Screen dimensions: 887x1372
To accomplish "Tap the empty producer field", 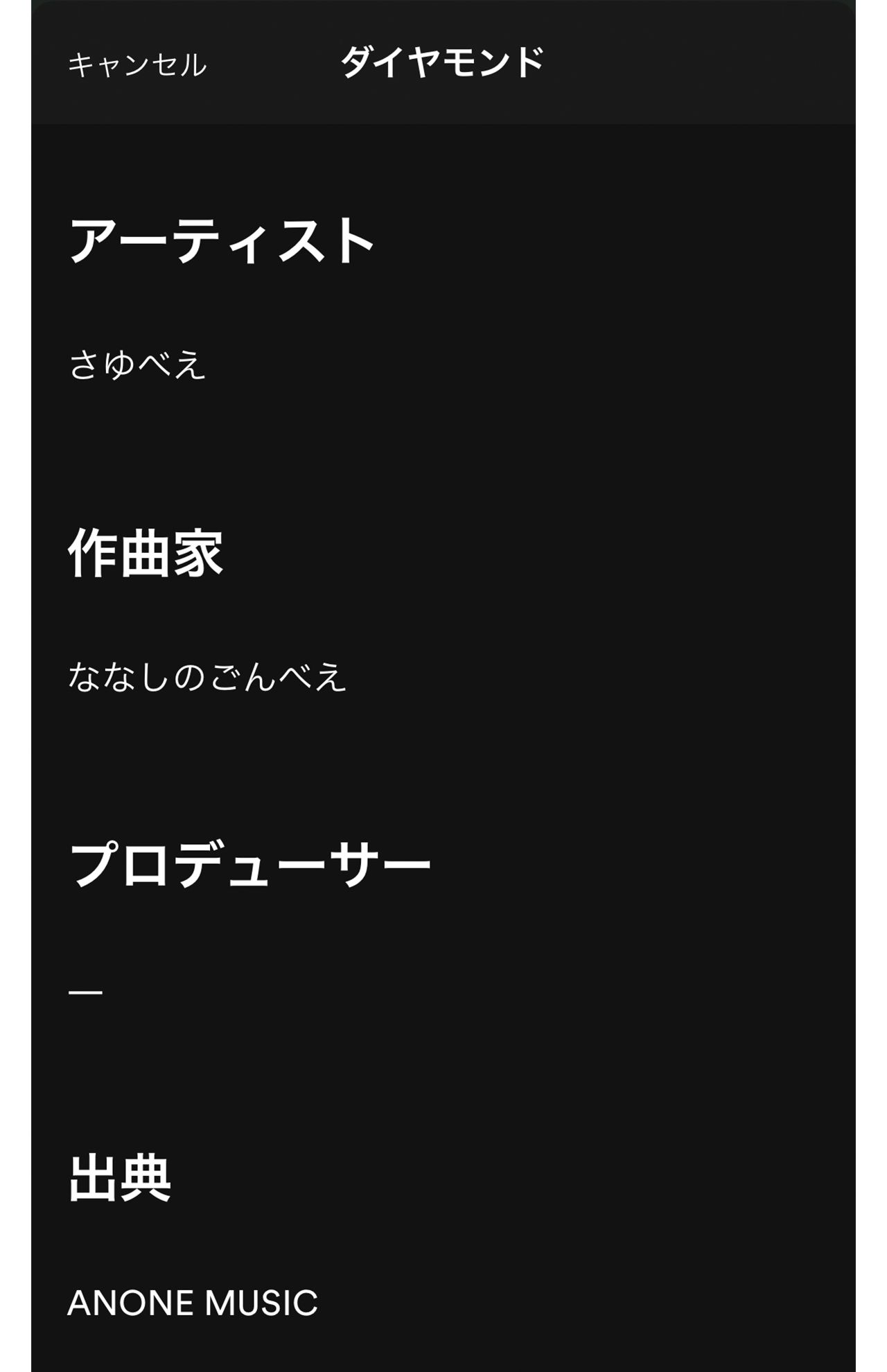I will point(87,991).
